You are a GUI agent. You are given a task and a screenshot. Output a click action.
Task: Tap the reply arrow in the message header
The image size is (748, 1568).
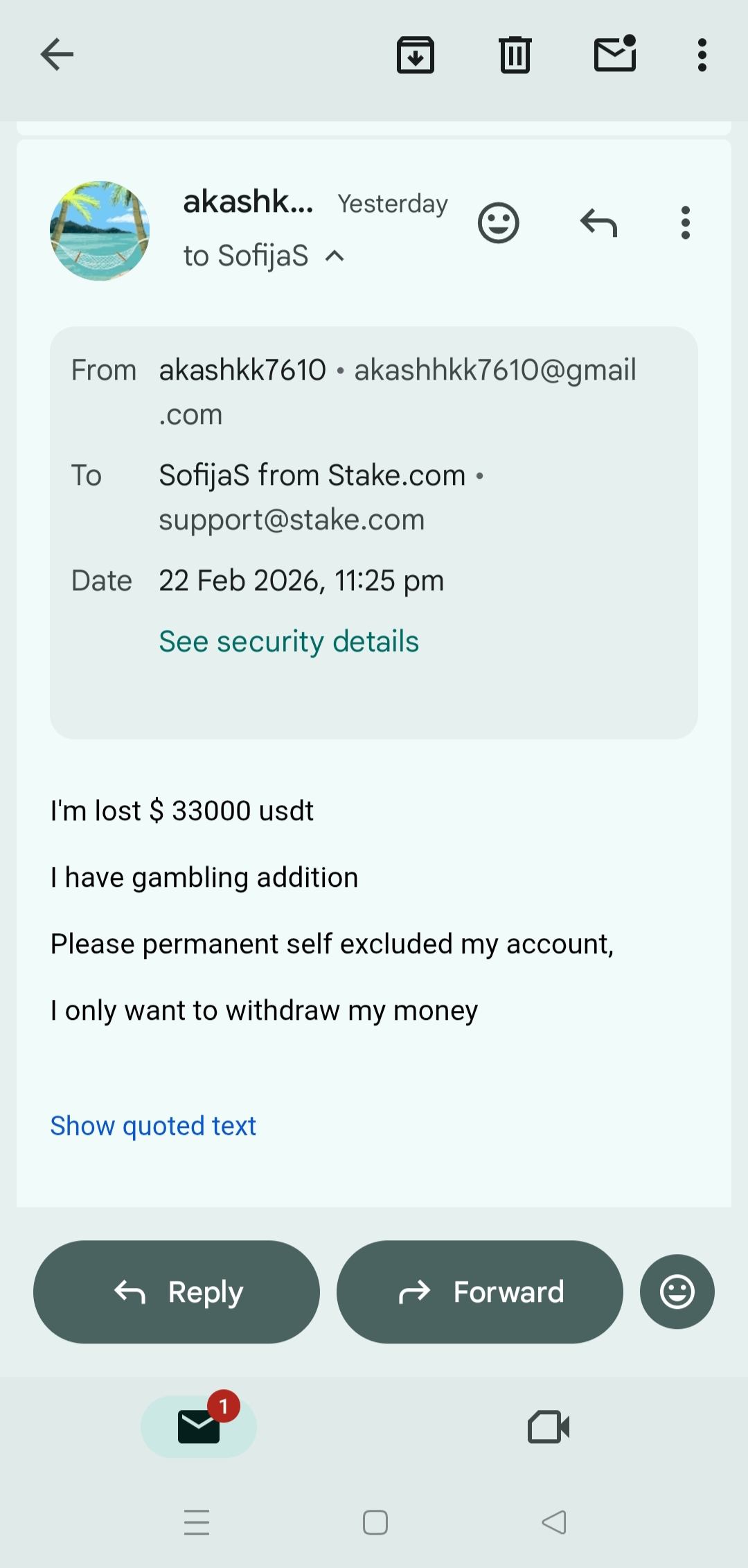click(x=598, y=223)
